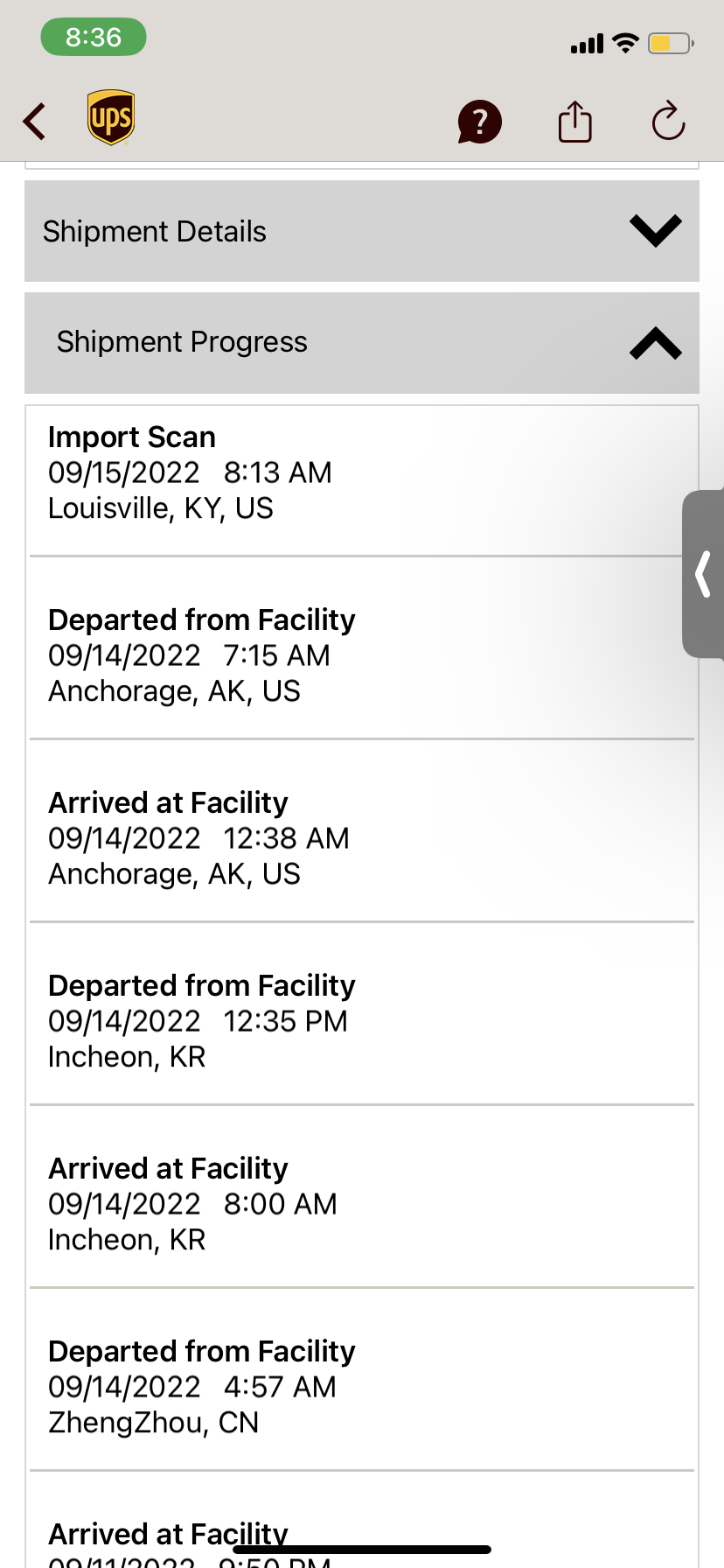Share this tracking page
The width and height of the screenshot is (724, 1568).
pos(574,122)
